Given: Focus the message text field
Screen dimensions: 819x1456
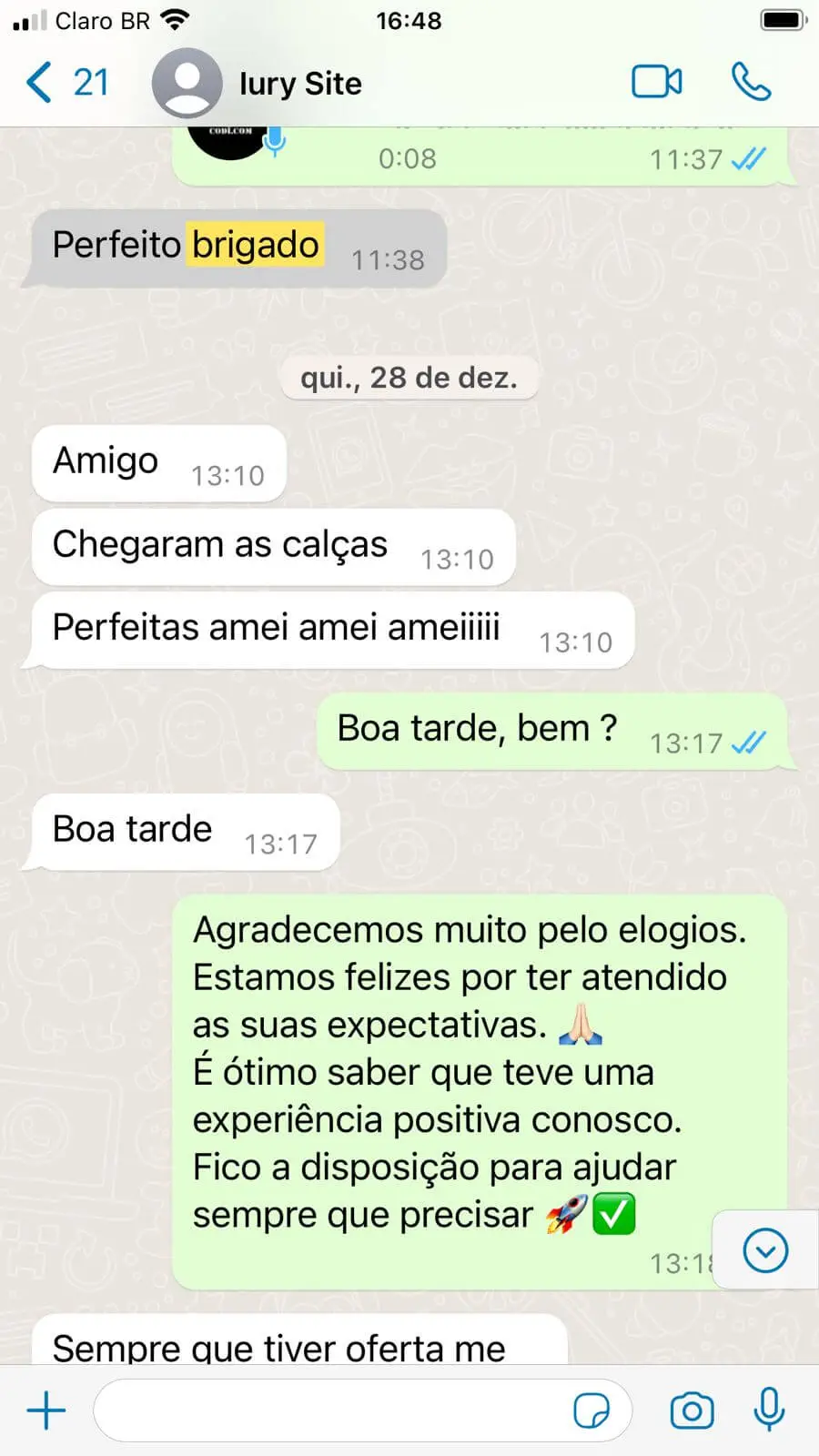Looking at the screenshot, I should point(328,1410).
